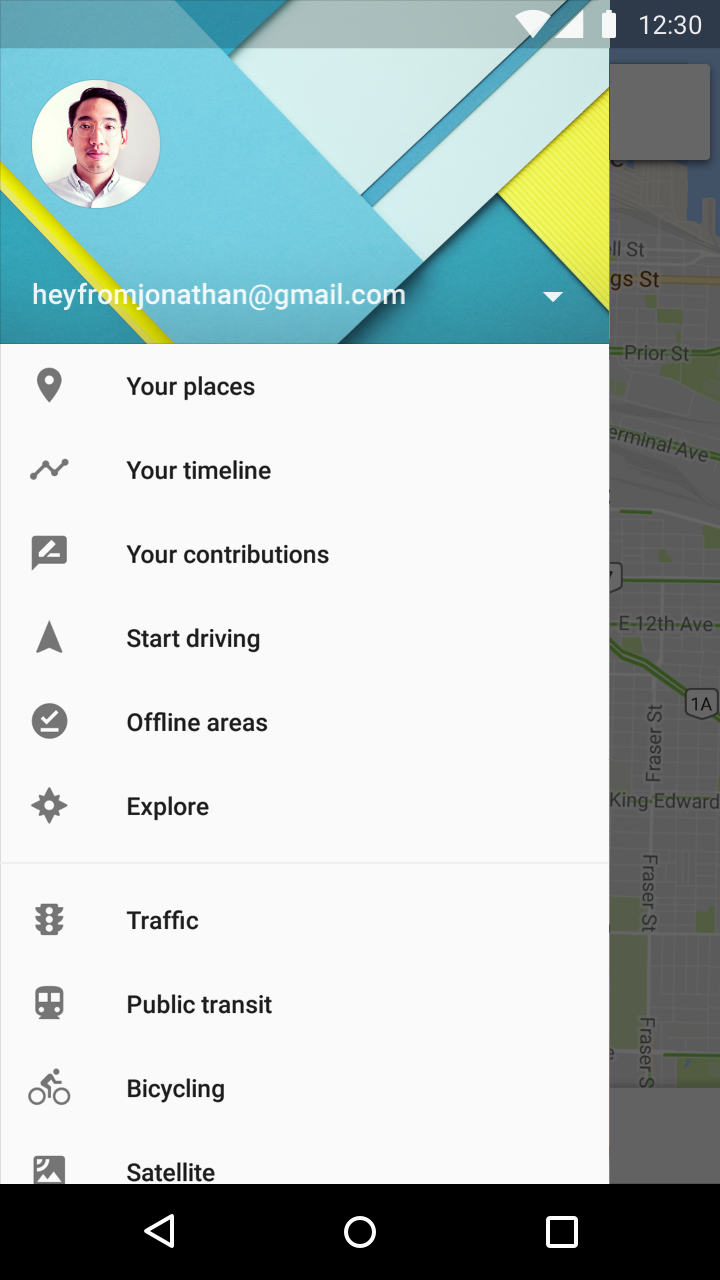The width and height of the screenshot is (720, 1280).
Task: Show the Public transit layer
Action: [305, 1004]
